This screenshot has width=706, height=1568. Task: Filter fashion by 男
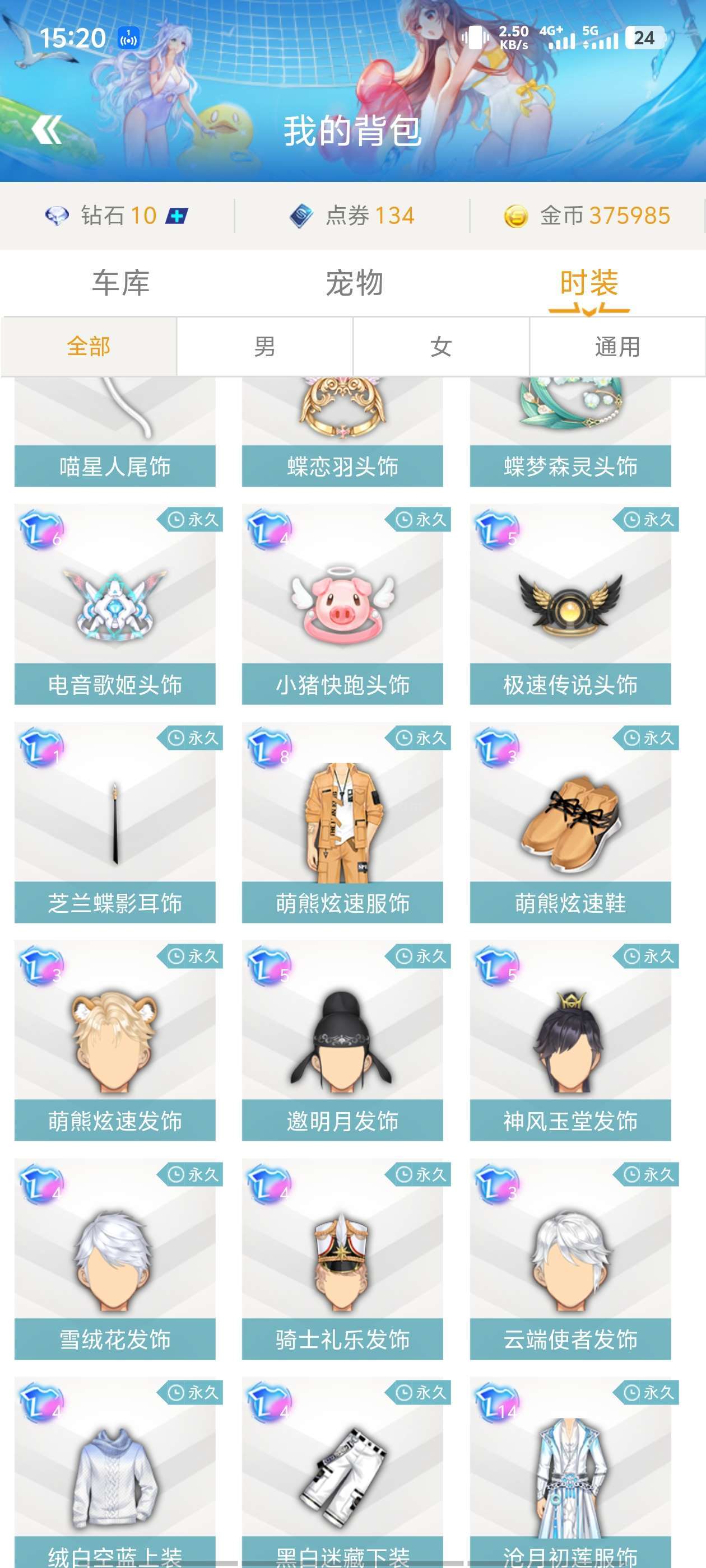[264, 347]
